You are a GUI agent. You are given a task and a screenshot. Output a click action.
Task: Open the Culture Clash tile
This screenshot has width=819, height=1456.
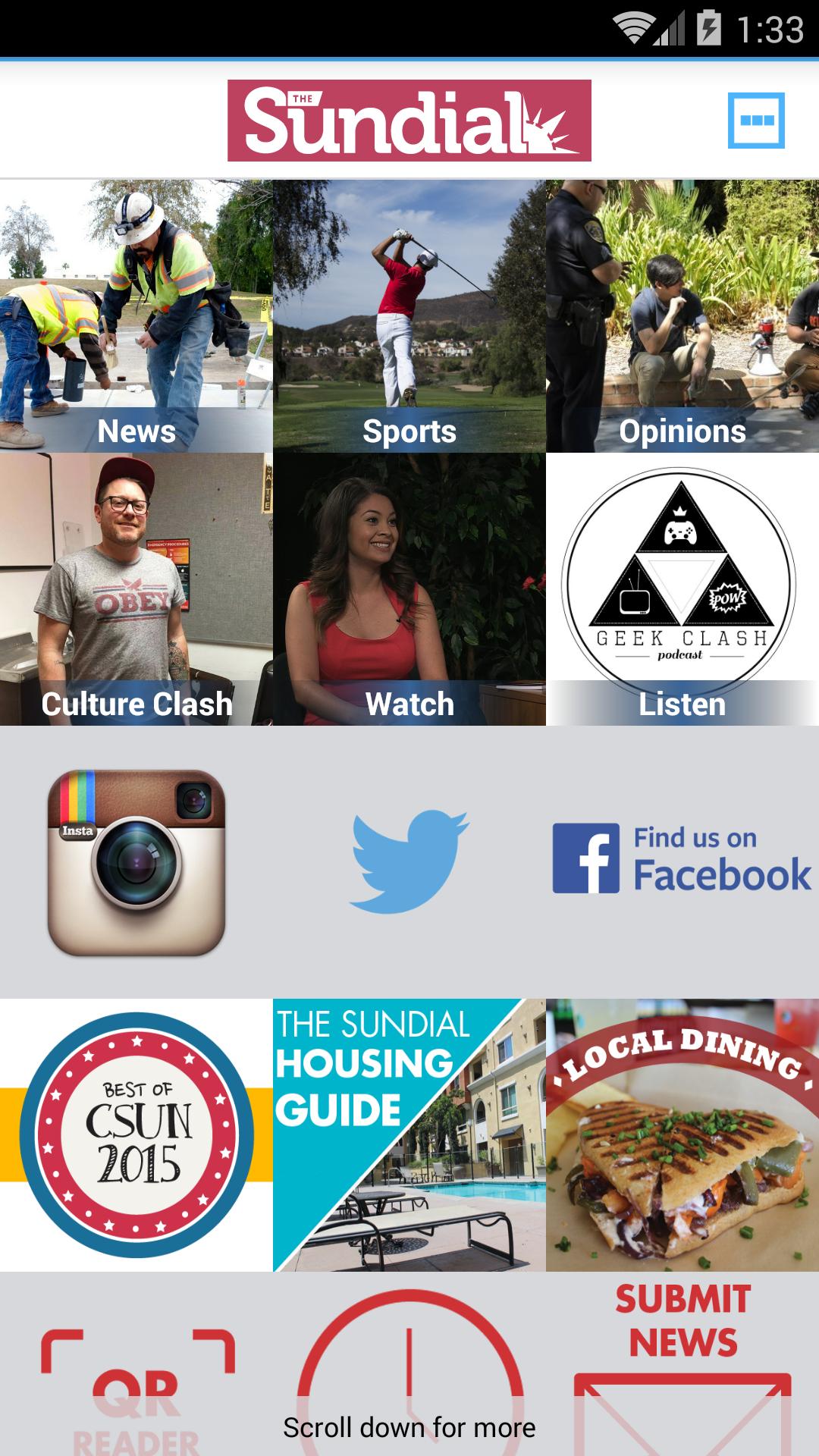136,589
